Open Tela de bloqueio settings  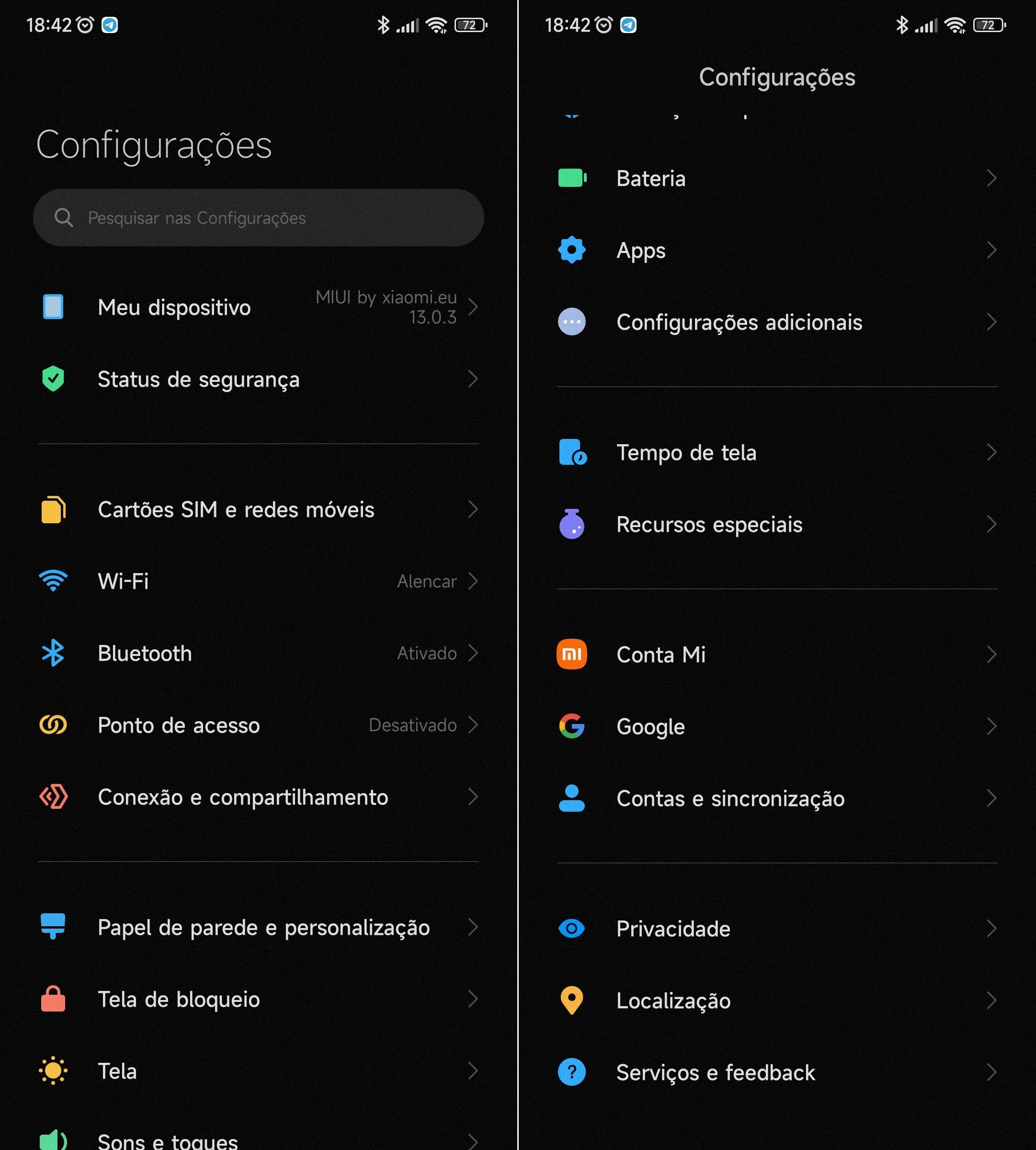(259, 999)
